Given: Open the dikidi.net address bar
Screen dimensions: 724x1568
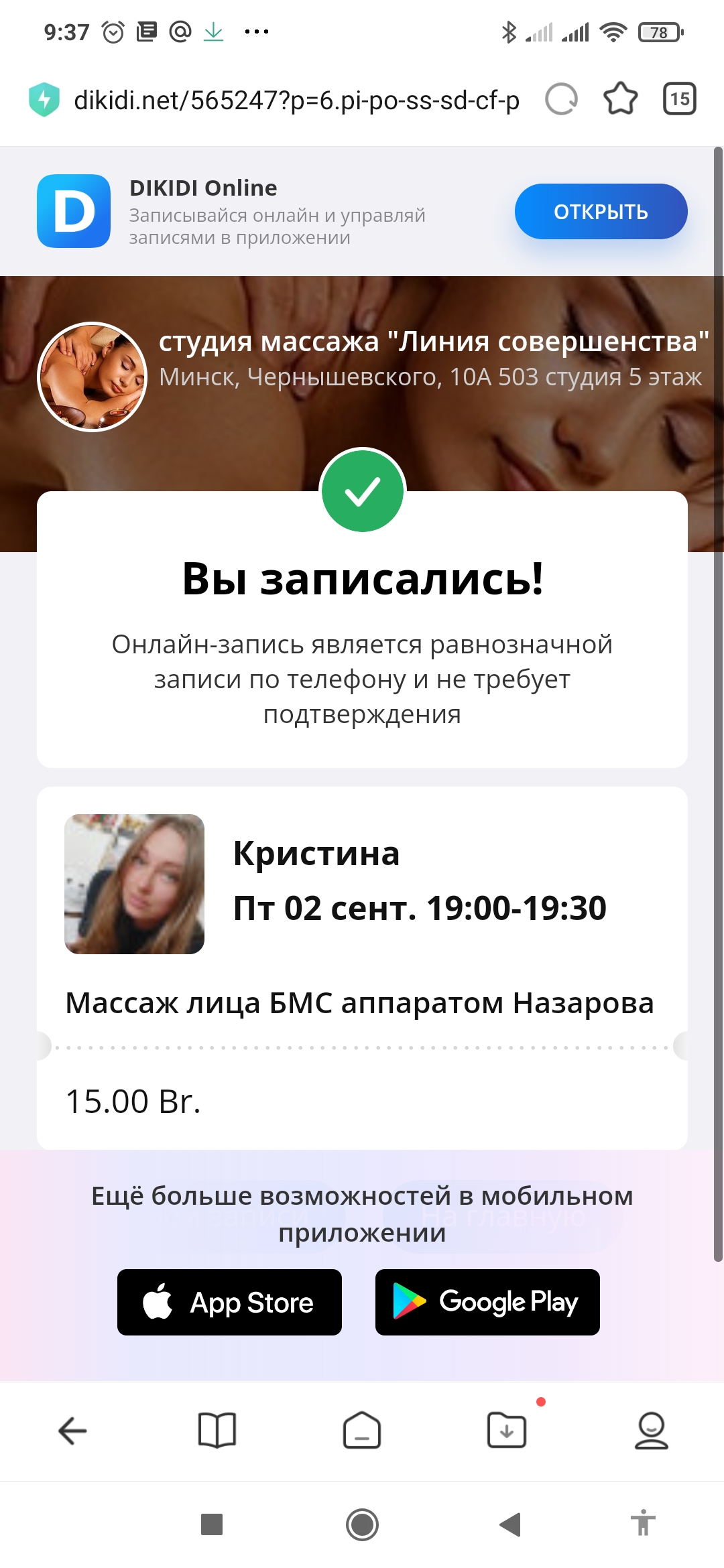Looking at the screenshot, I should pyautogui.click(x=296, y=101).
